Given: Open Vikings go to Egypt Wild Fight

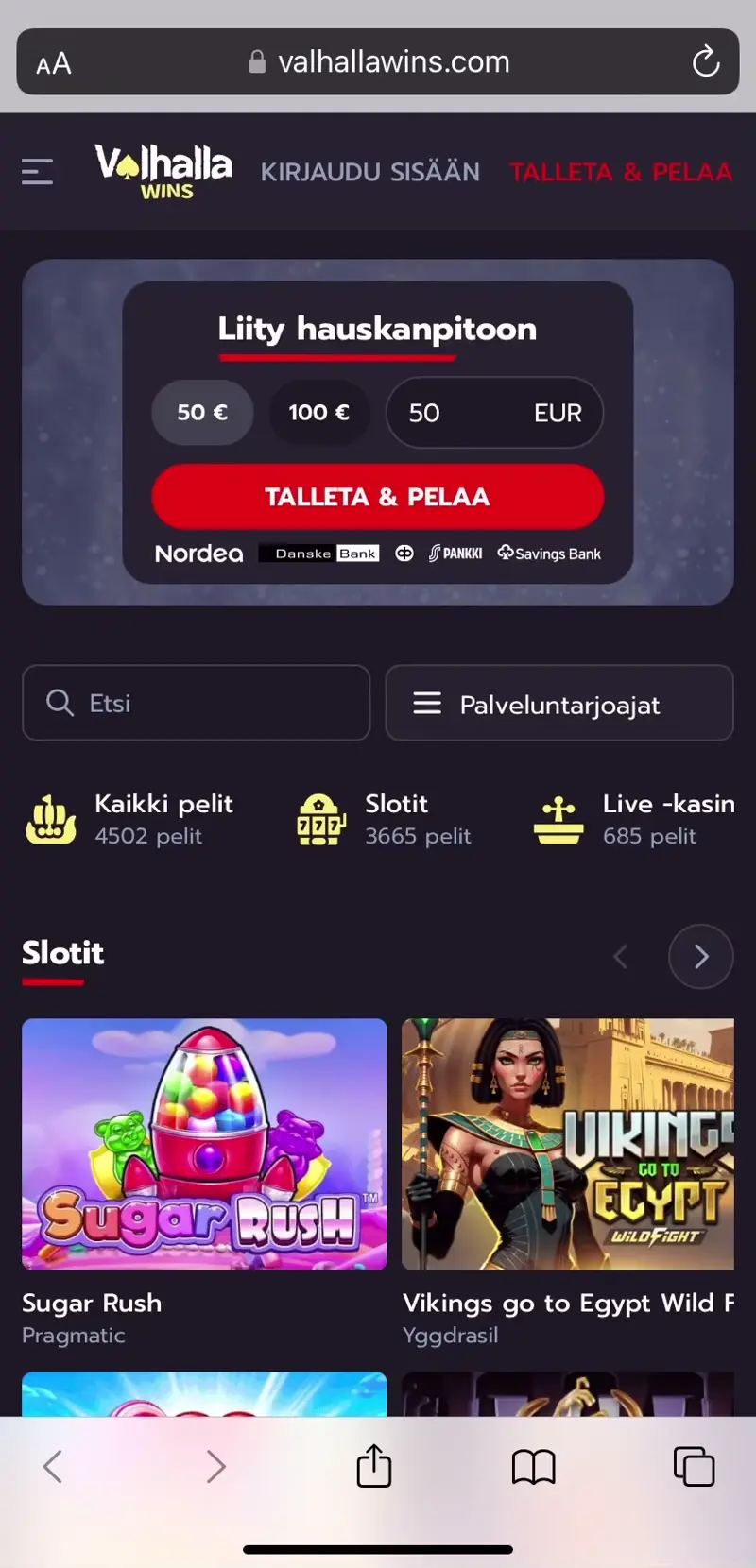Looking at the screenshot, I should (567, 1144).
